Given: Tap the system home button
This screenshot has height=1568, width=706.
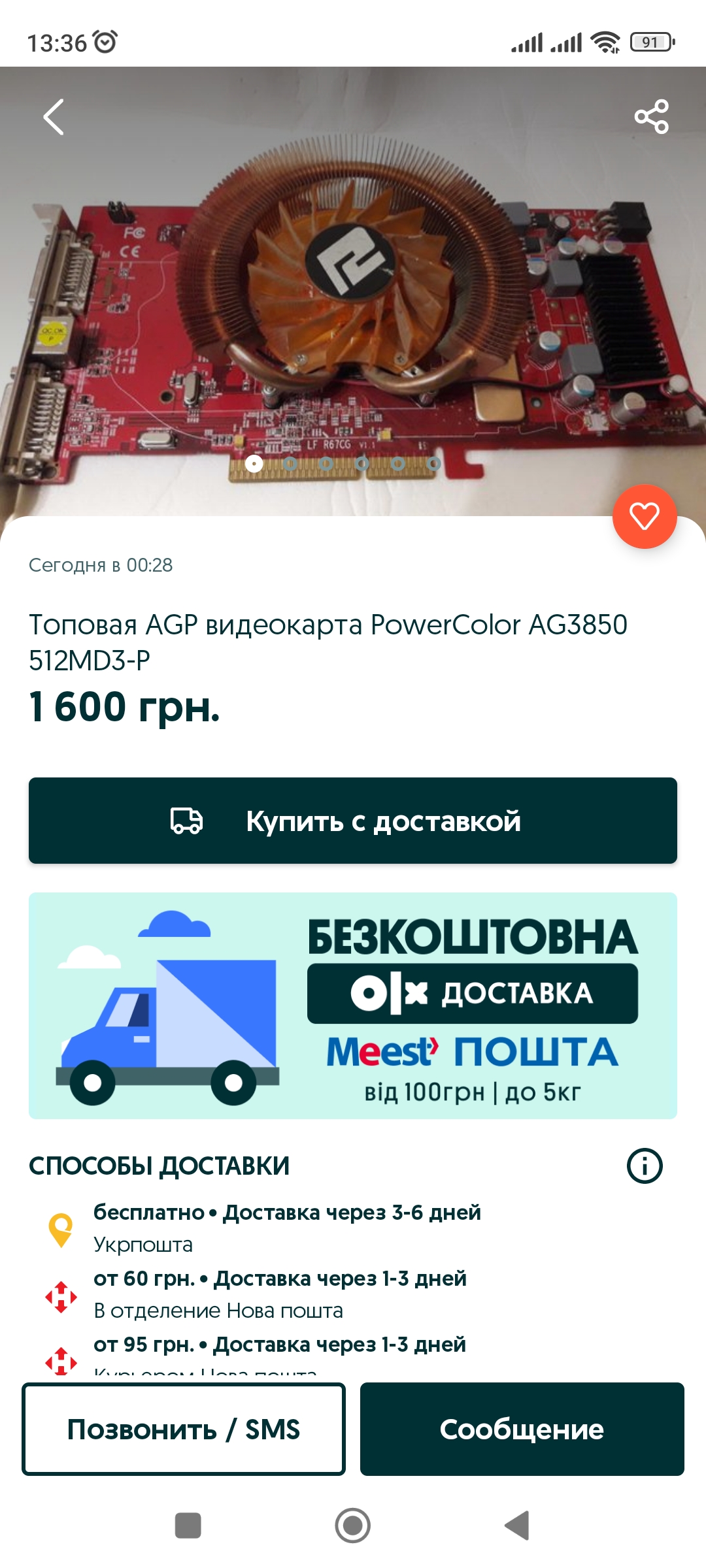Looking at the screenshot, I should (353, 1526).
